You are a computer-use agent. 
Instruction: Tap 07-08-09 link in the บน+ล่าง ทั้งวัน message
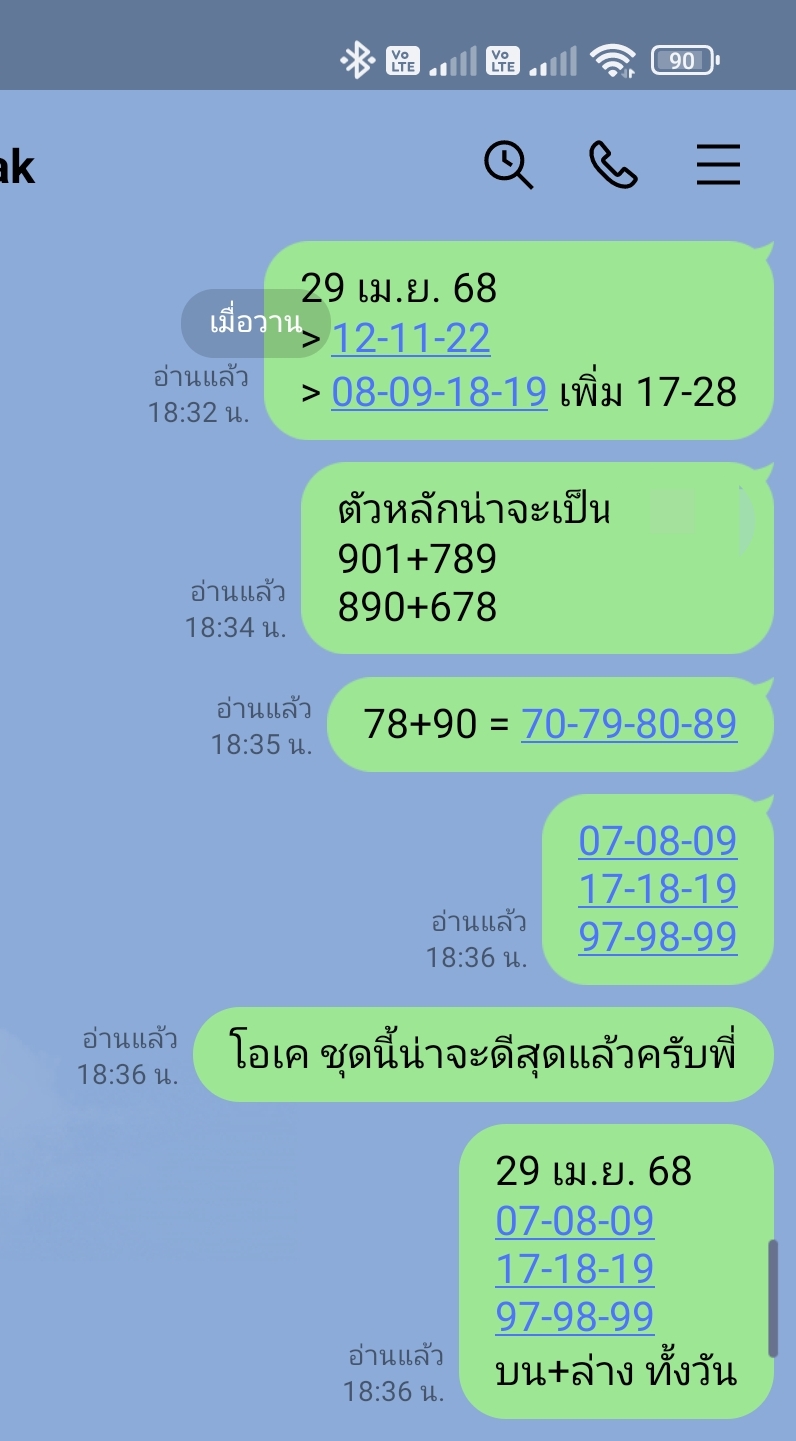pos(575,1221)
